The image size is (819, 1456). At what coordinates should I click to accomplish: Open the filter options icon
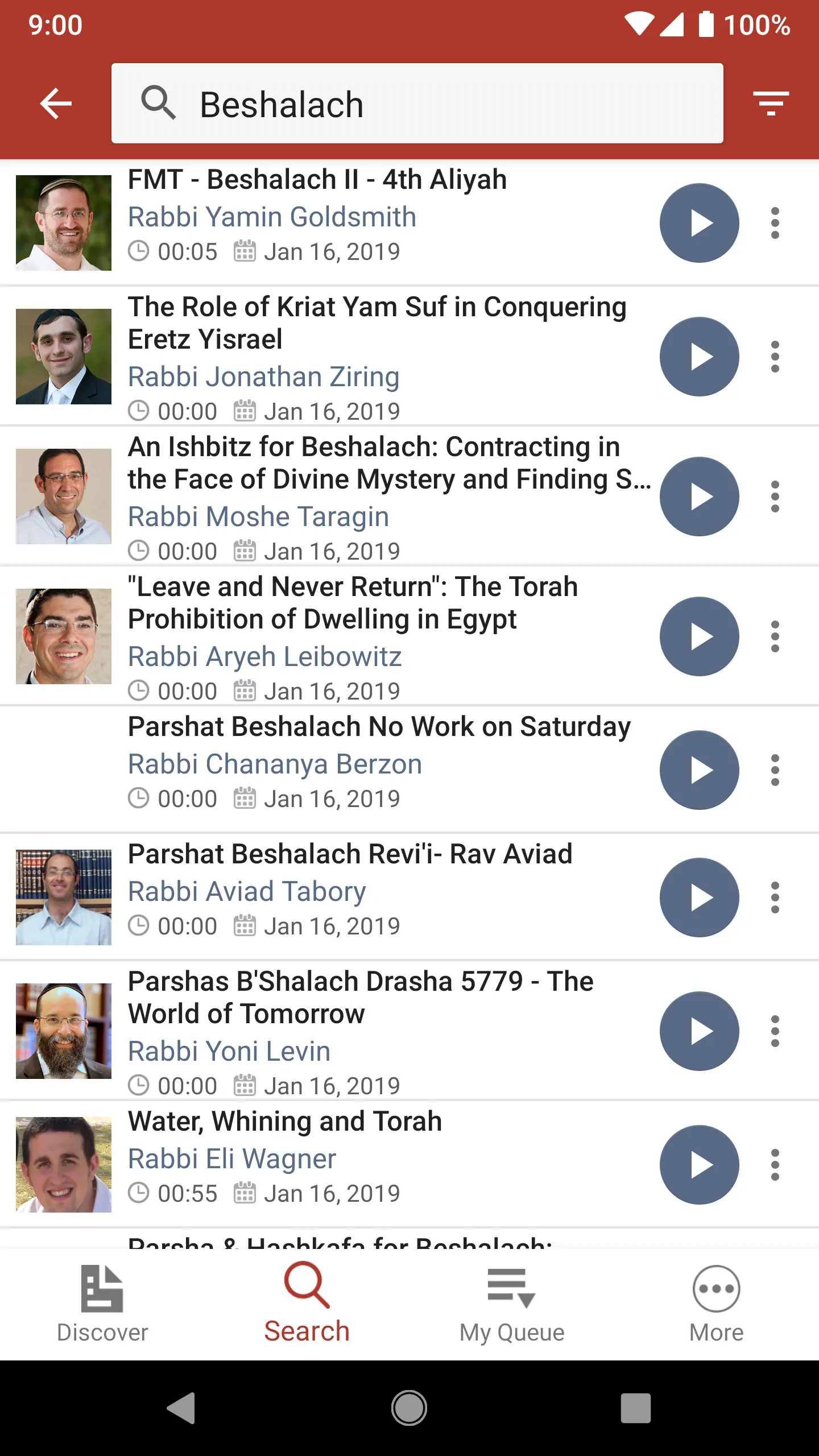(771, 104)
